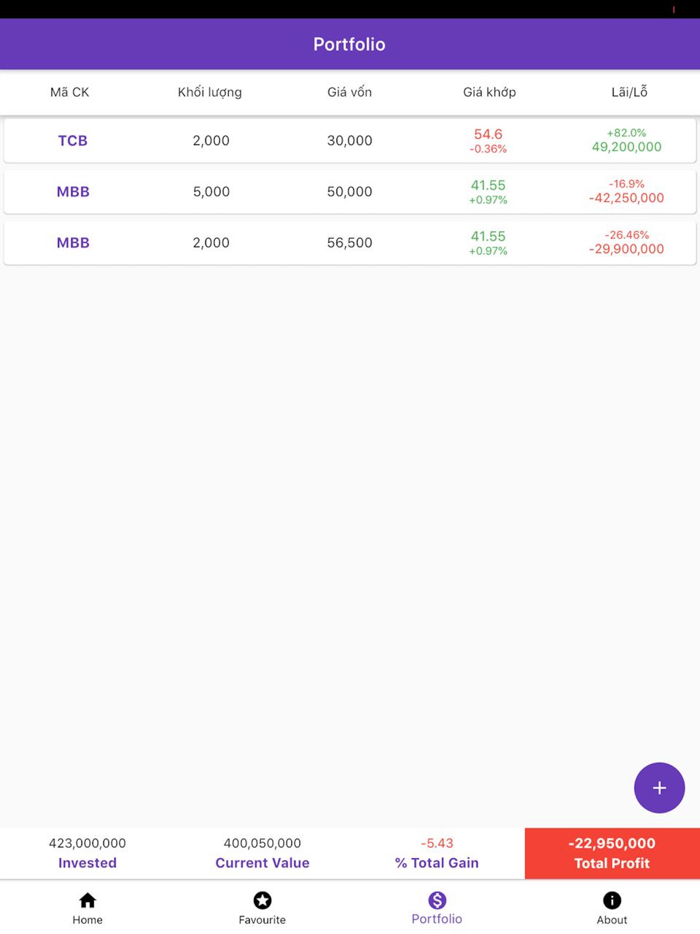Open the About tab
This screenshot has height=934, width=700.
[x=612, y=908]
